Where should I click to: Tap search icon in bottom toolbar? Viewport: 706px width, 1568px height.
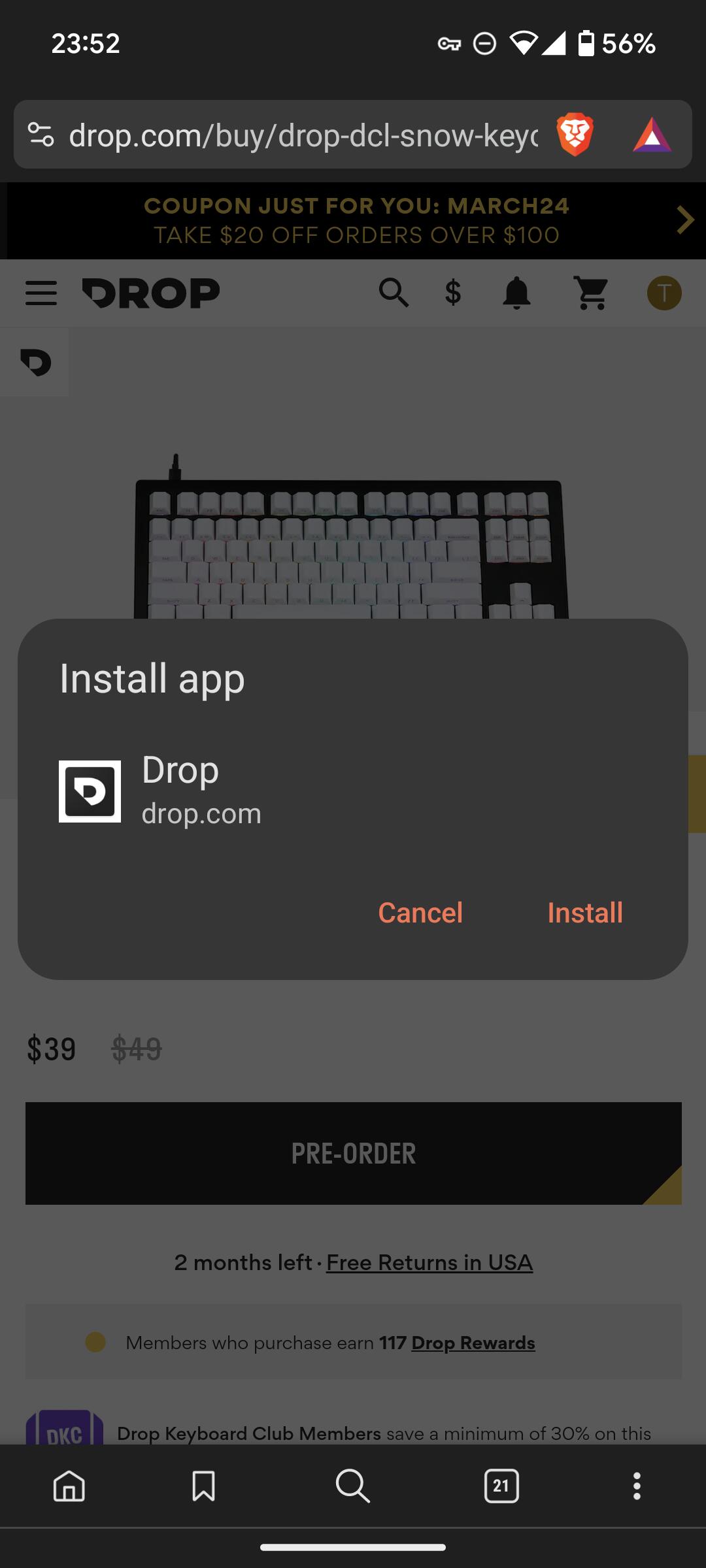352,1486
